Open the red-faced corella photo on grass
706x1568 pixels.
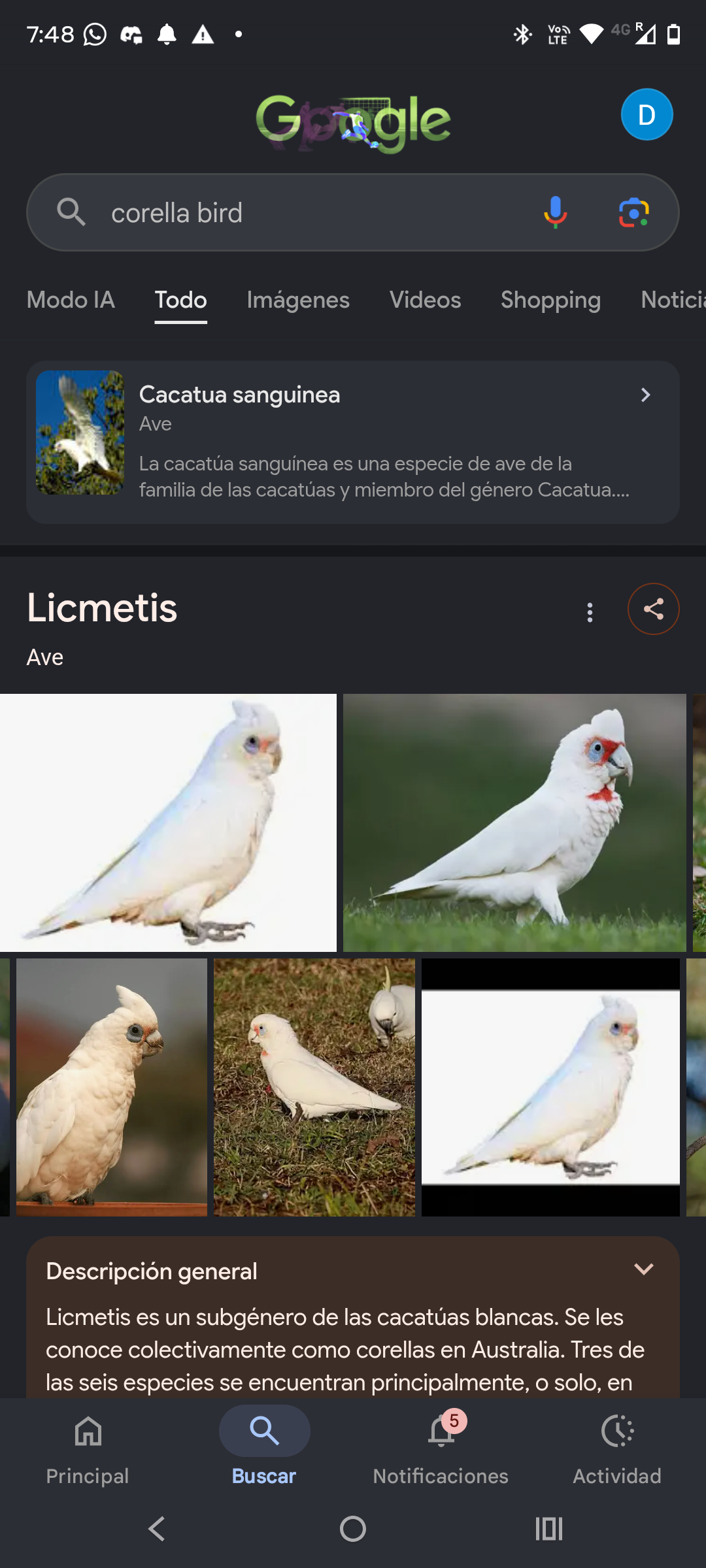tap(514, 823)
